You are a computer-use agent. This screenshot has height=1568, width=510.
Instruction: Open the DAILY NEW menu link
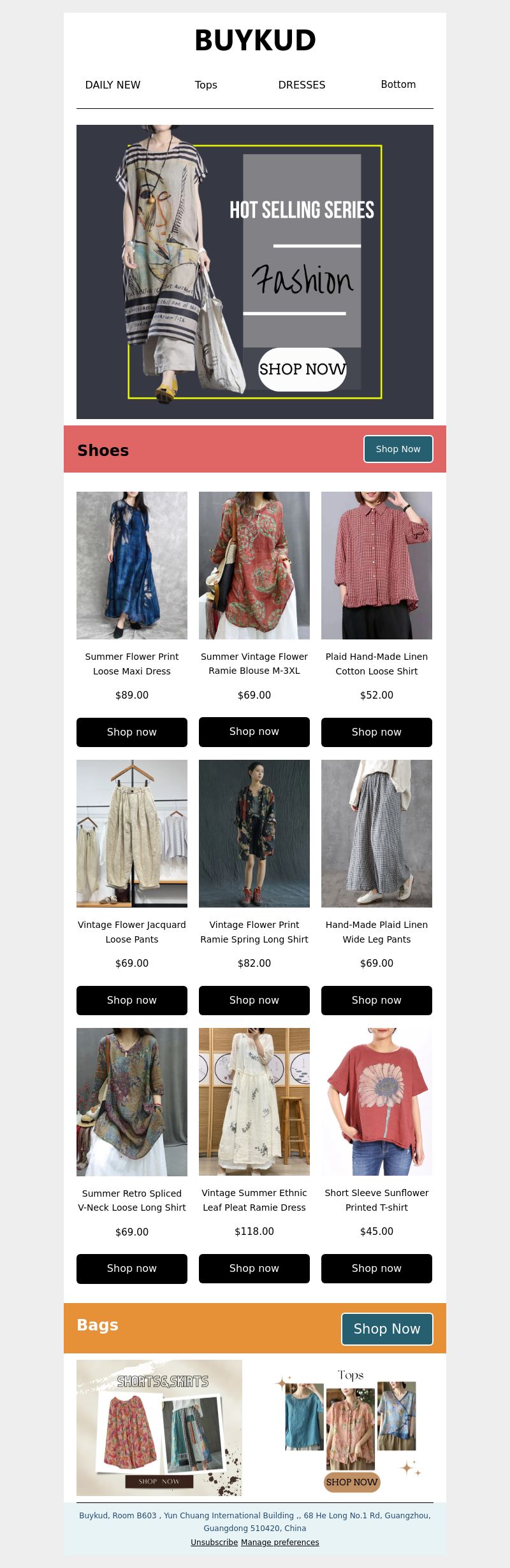click(113, 85)
